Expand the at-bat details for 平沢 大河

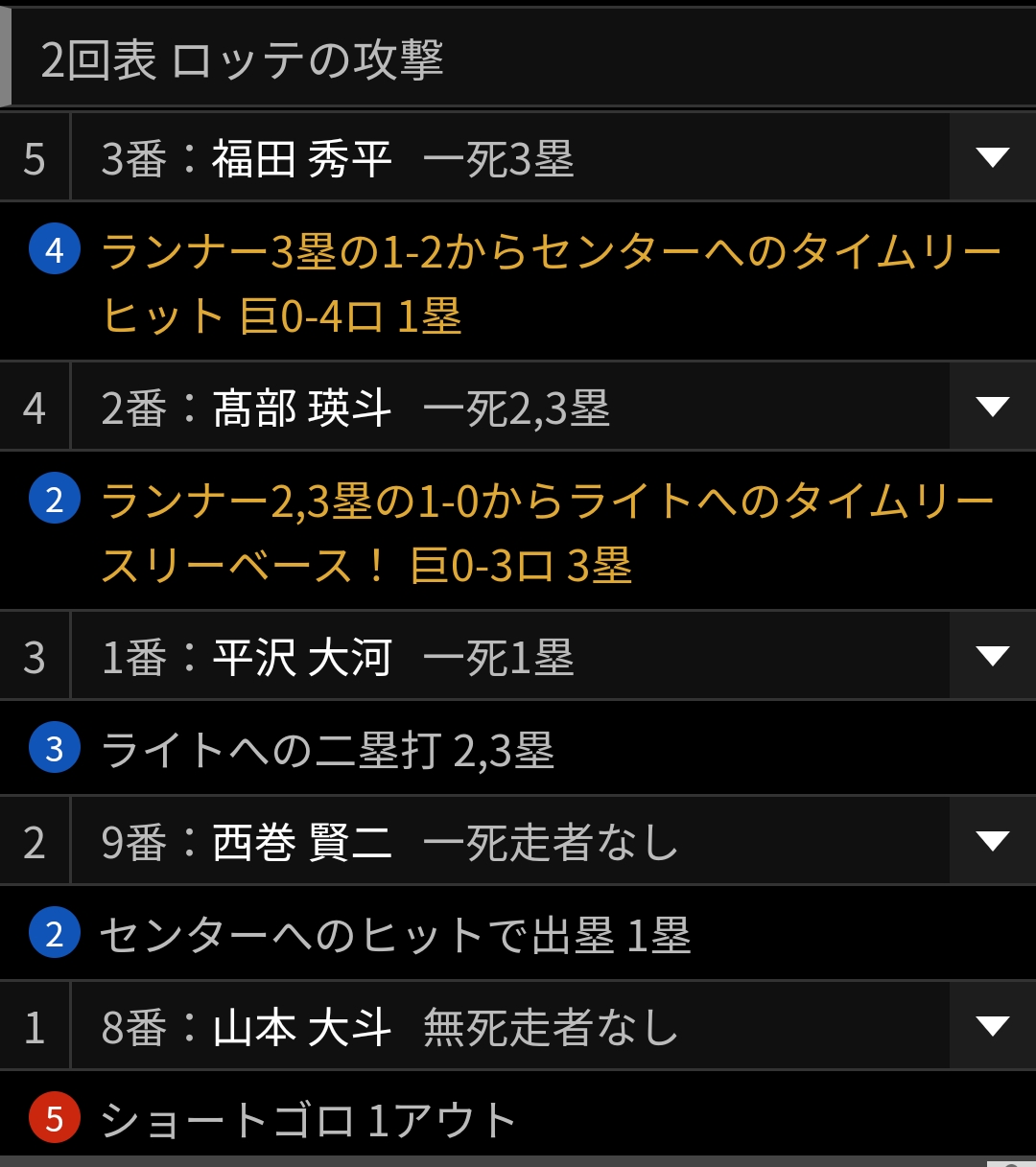pos(992,656)
